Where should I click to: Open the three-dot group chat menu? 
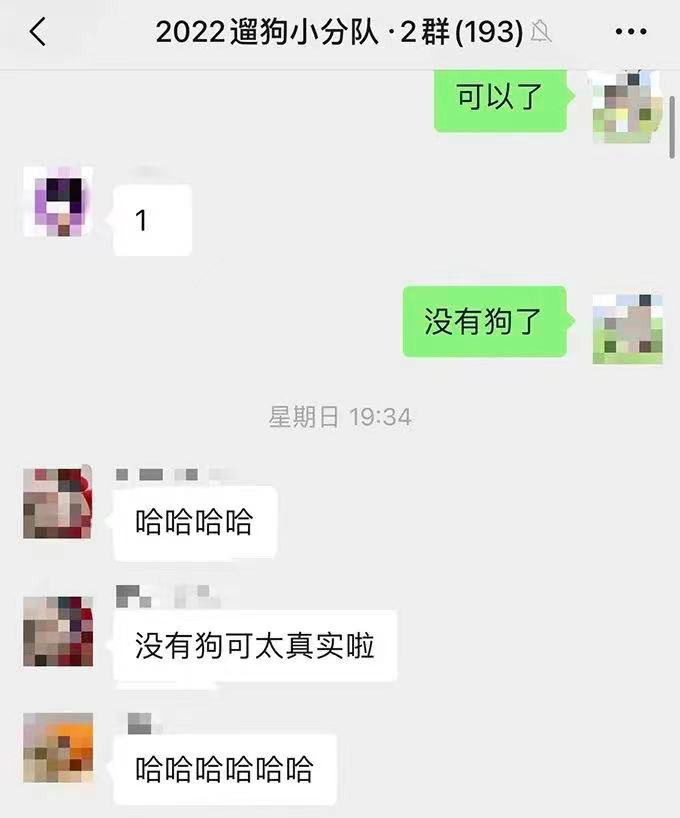pyautogui.click(x=631, y=32)
